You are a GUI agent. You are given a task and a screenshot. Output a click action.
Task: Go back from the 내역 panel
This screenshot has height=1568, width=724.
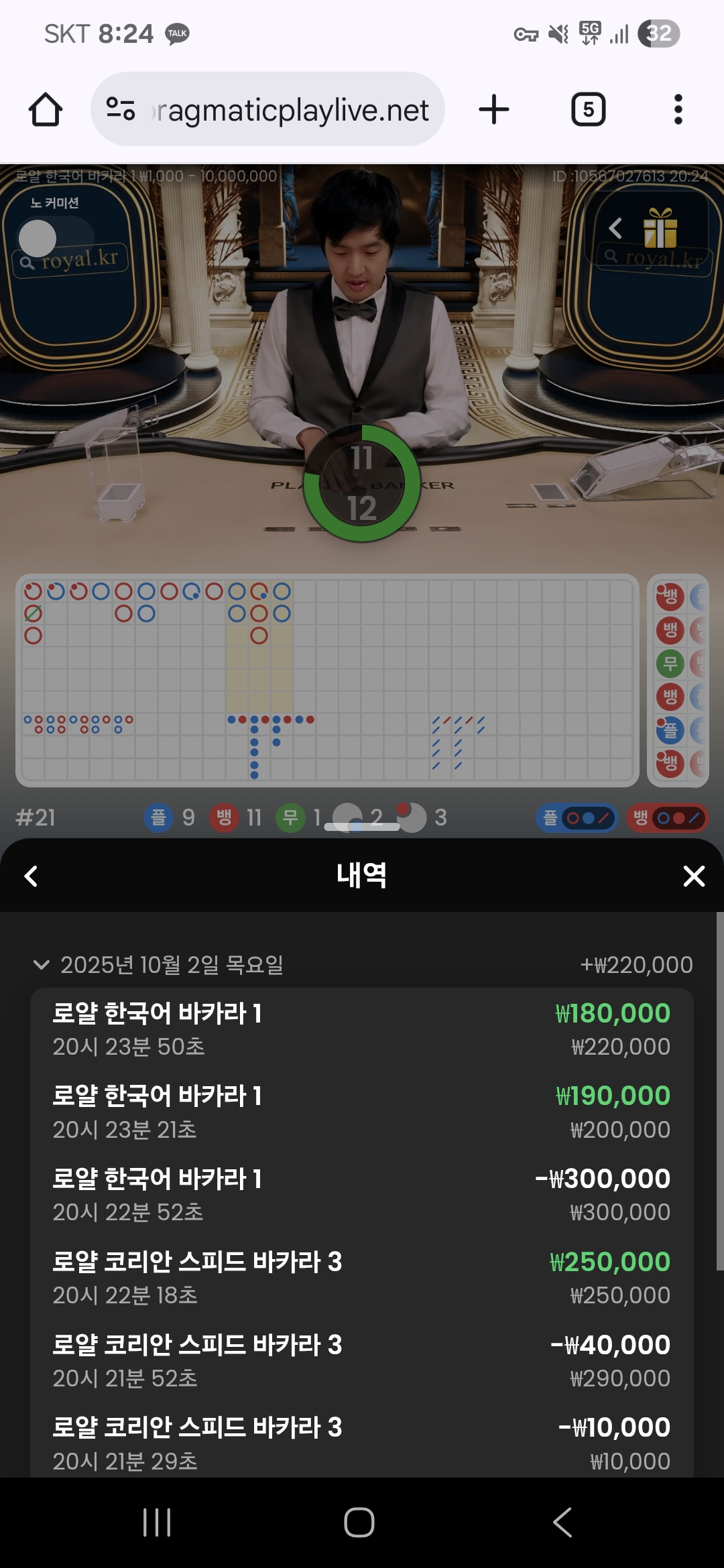31,876
